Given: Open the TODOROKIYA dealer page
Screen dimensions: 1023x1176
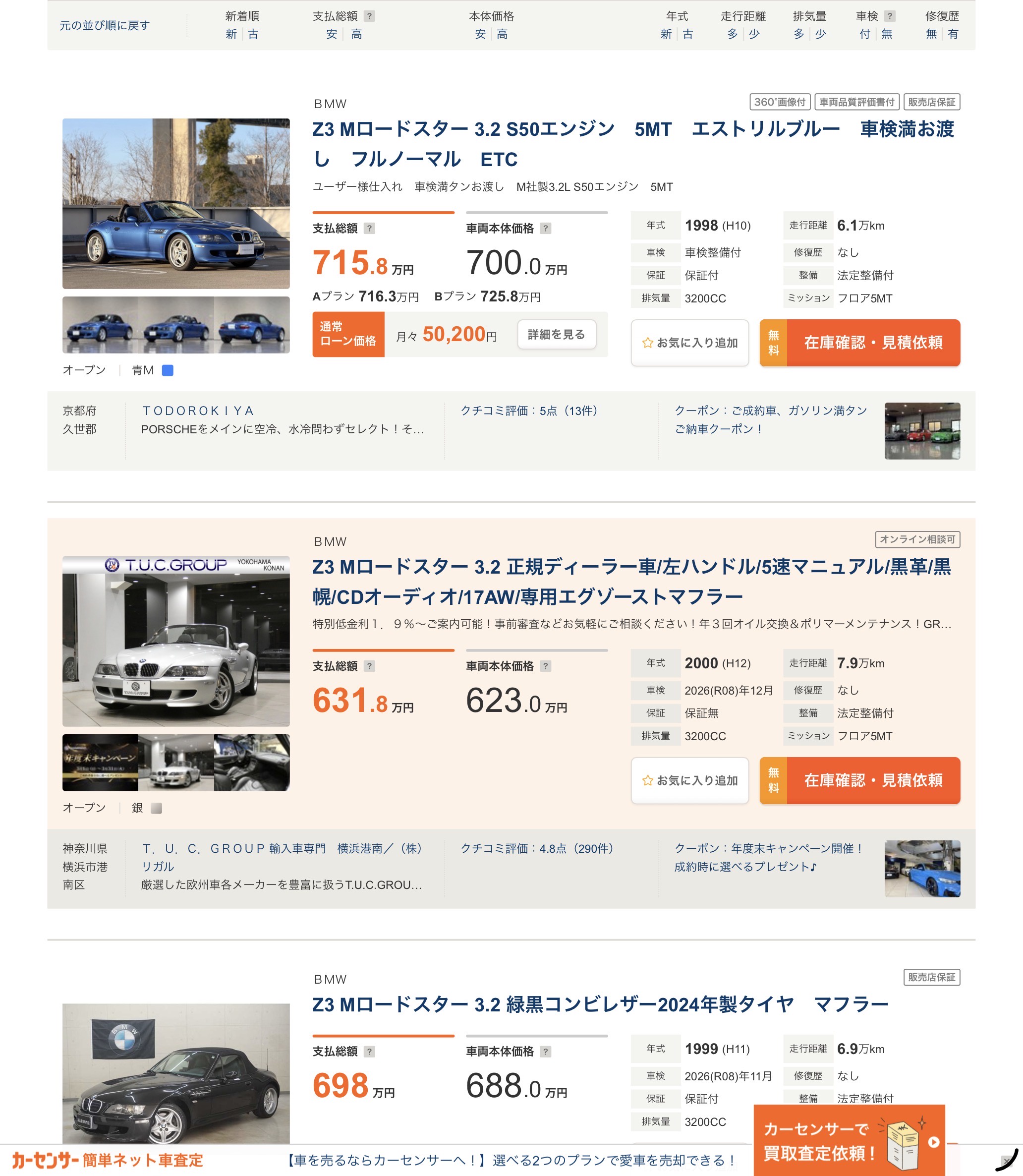Looking at the screenshot, I should coord(198,411).
